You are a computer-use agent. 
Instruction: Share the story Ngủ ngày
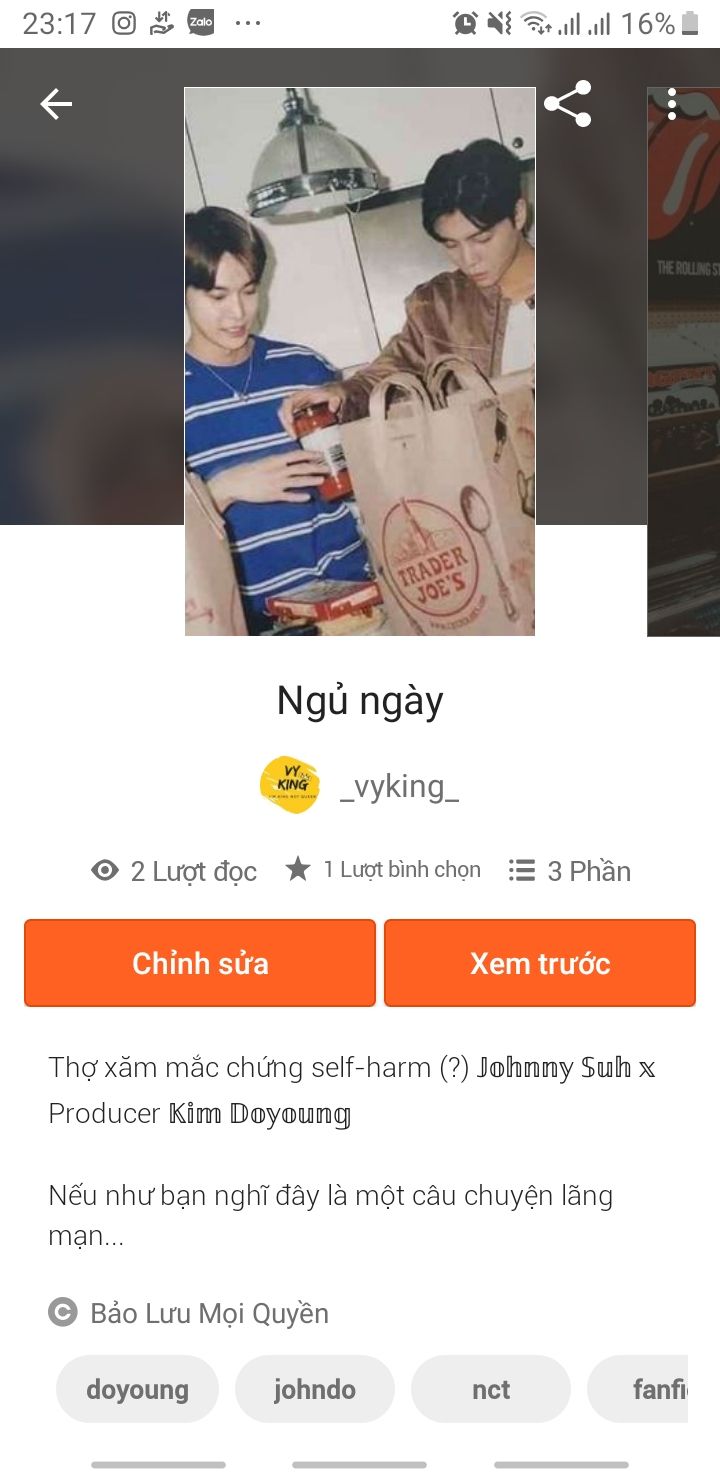point(568,104)
